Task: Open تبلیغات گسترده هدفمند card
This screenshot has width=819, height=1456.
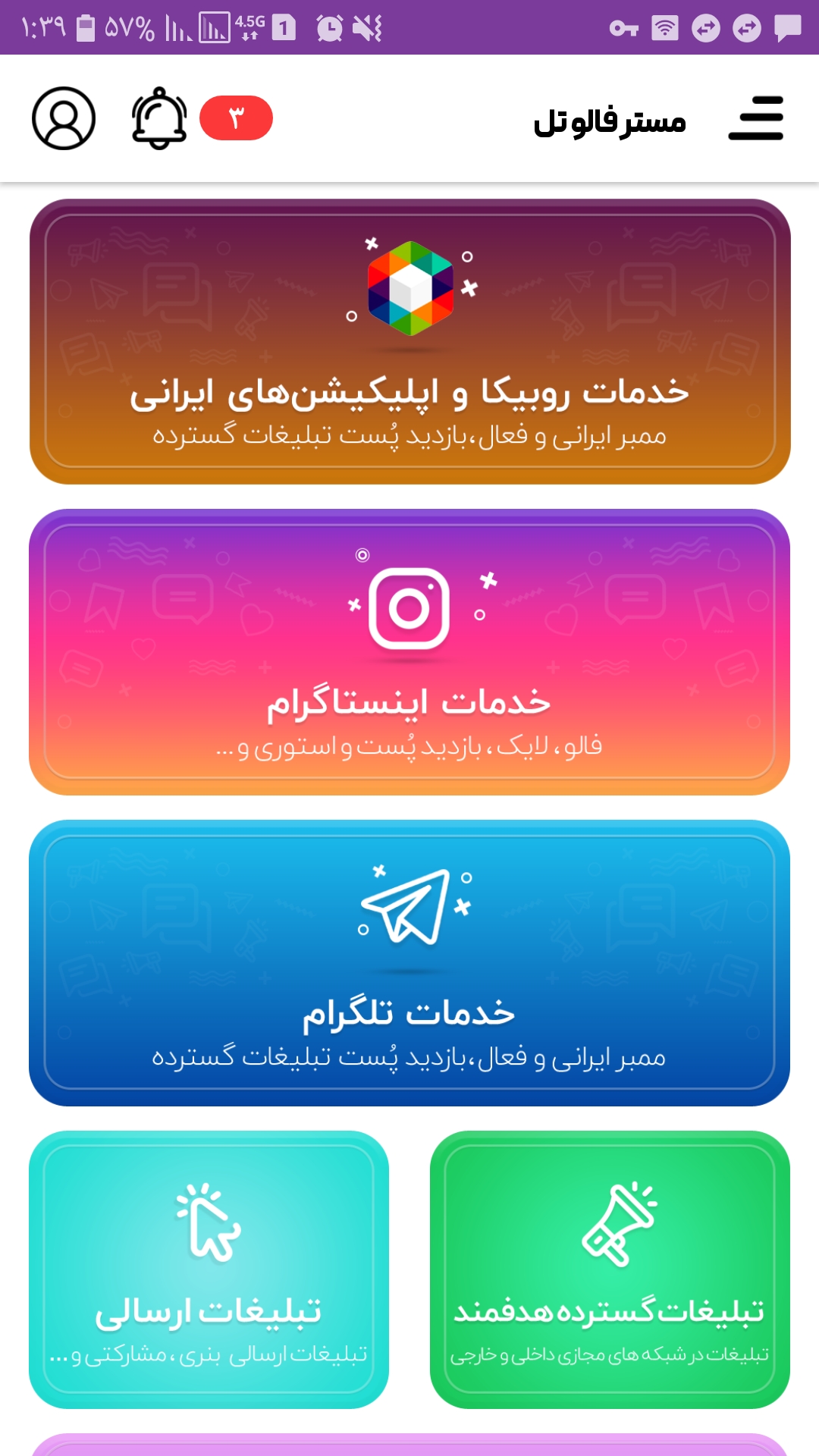Action: pos(610,1269)
